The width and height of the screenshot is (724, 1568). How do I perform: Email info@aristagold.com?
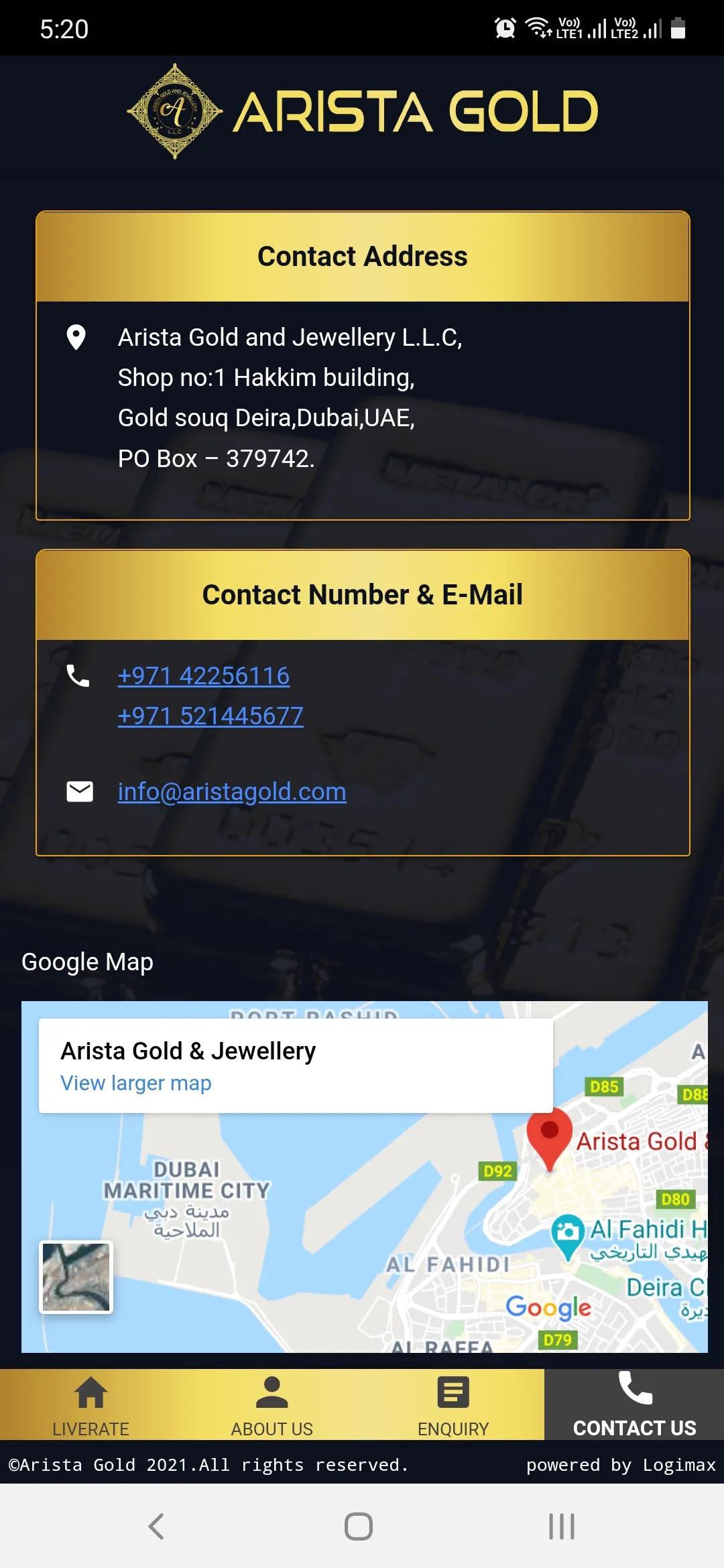pos(232,791)
